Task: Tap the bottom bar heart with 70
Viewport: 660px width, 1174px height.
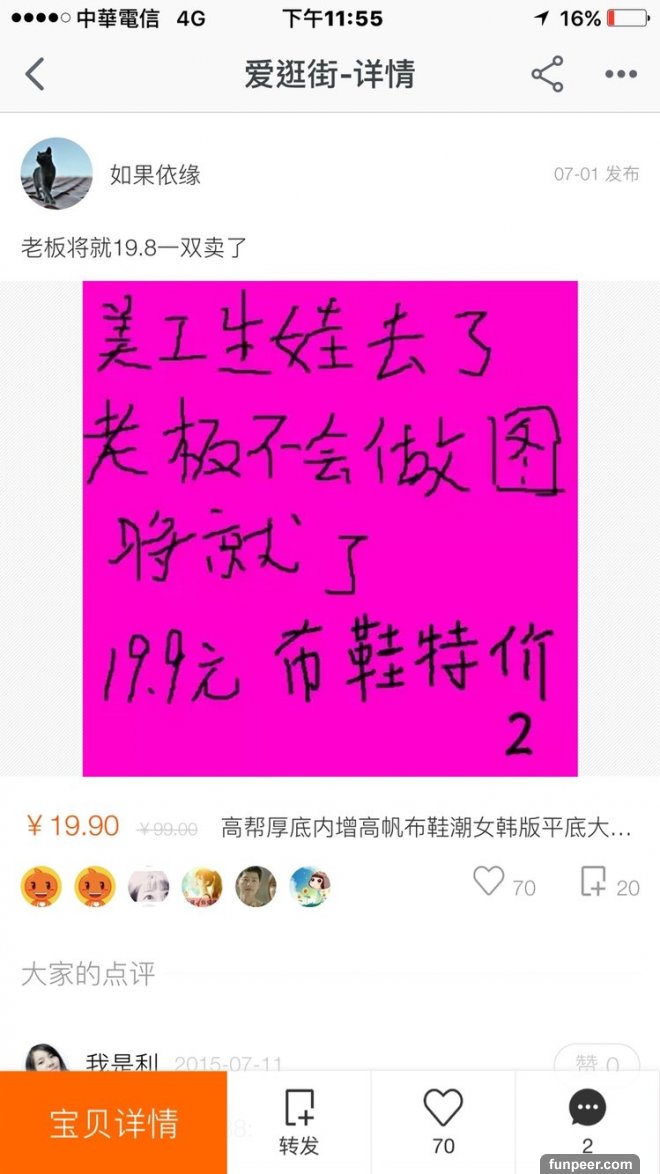Action: (443, 1120)
